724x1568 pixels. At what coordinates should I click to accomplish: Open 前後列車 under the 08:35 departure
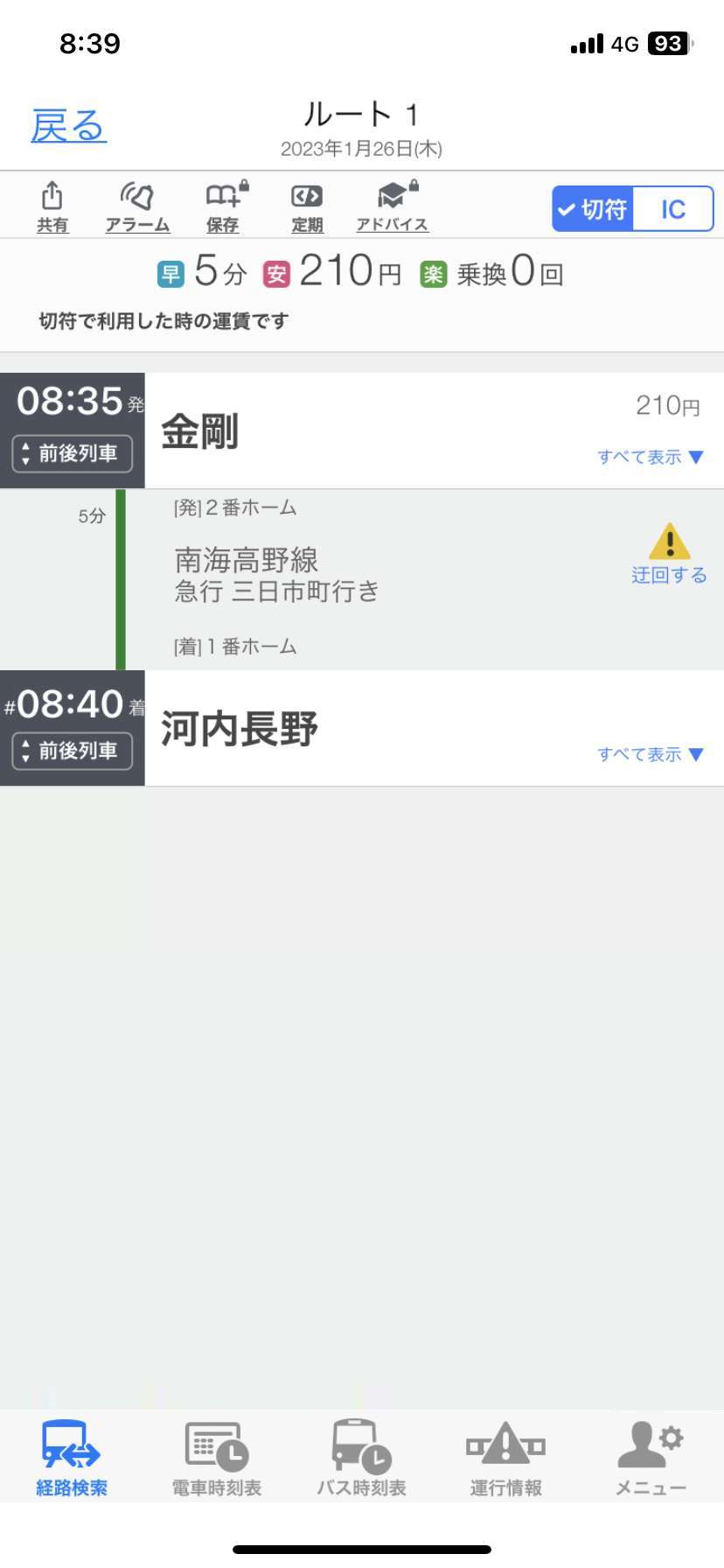[x=73, y=453]
